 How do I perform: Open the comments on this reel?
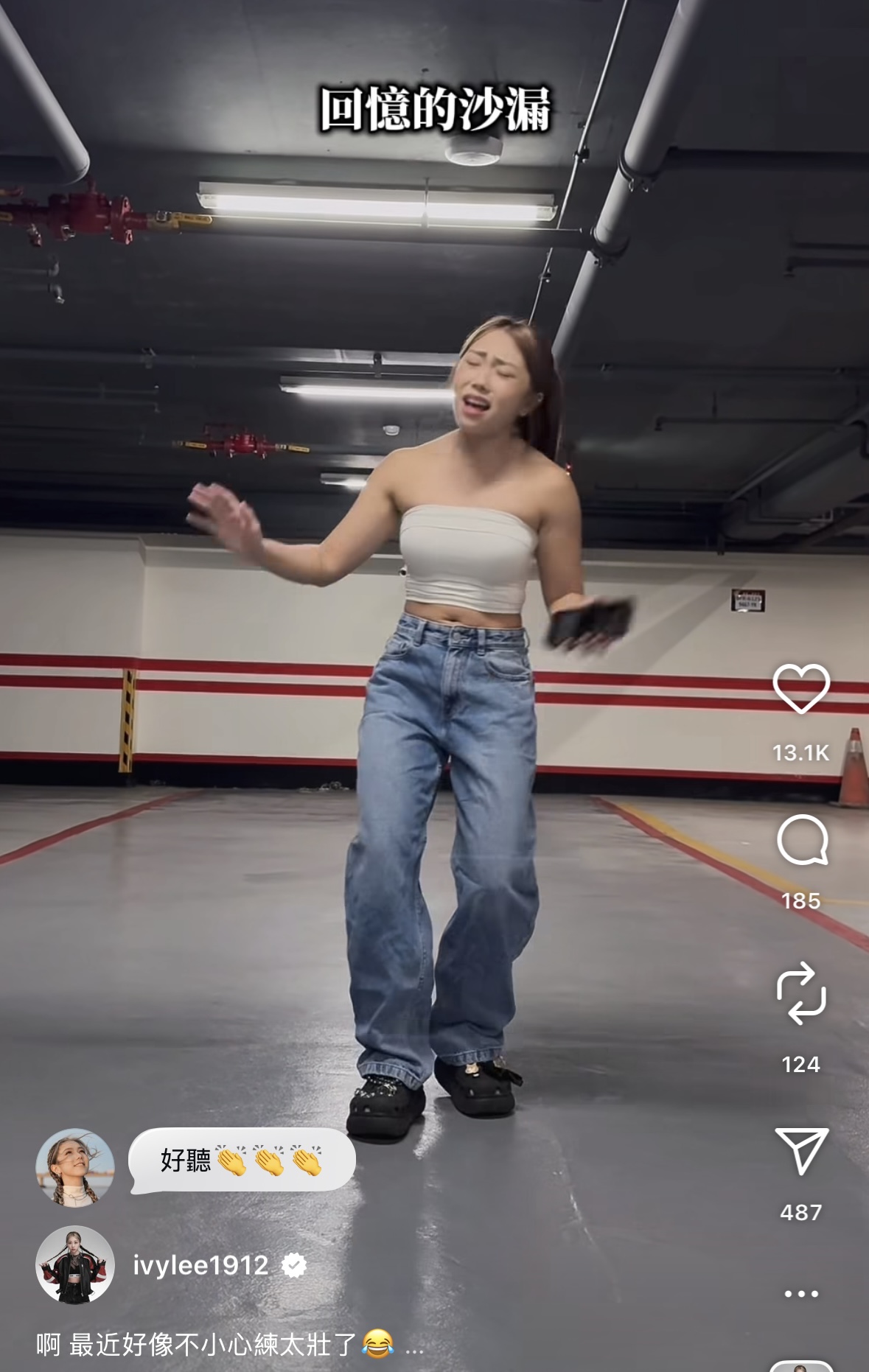pos(802,840)
